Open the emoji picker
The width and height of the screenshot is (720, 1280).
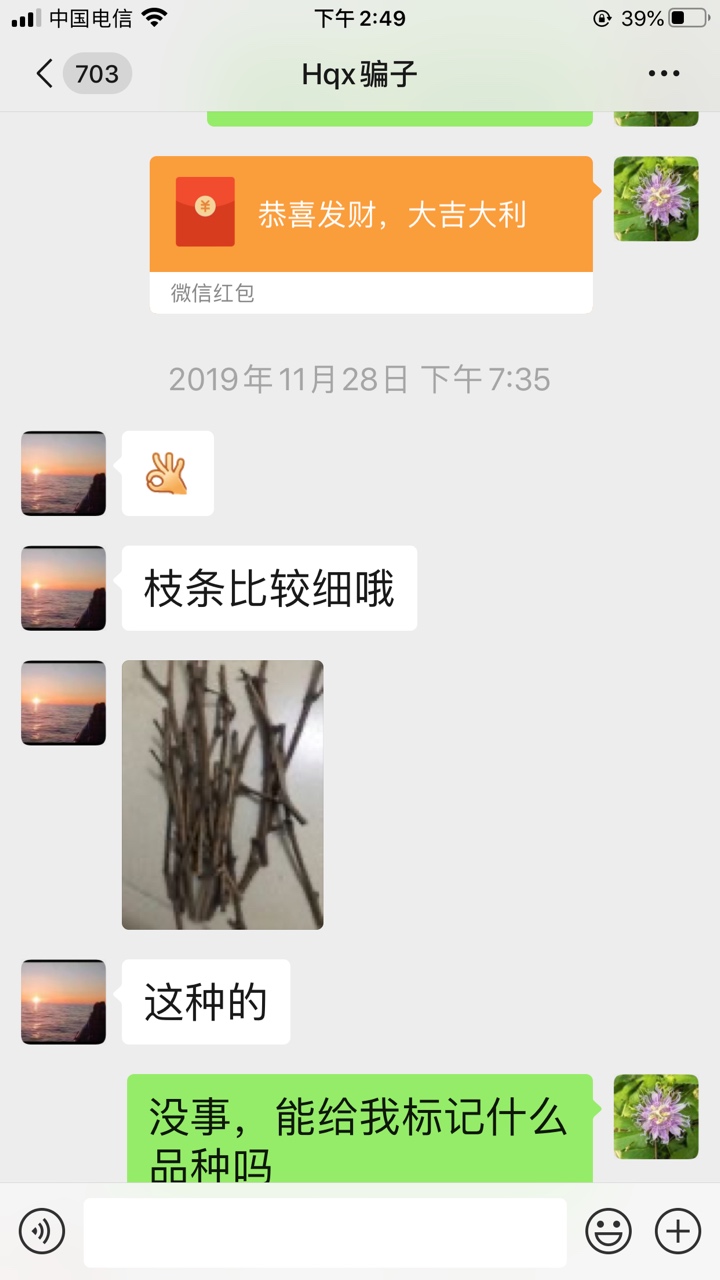[x=608, y=1231]
